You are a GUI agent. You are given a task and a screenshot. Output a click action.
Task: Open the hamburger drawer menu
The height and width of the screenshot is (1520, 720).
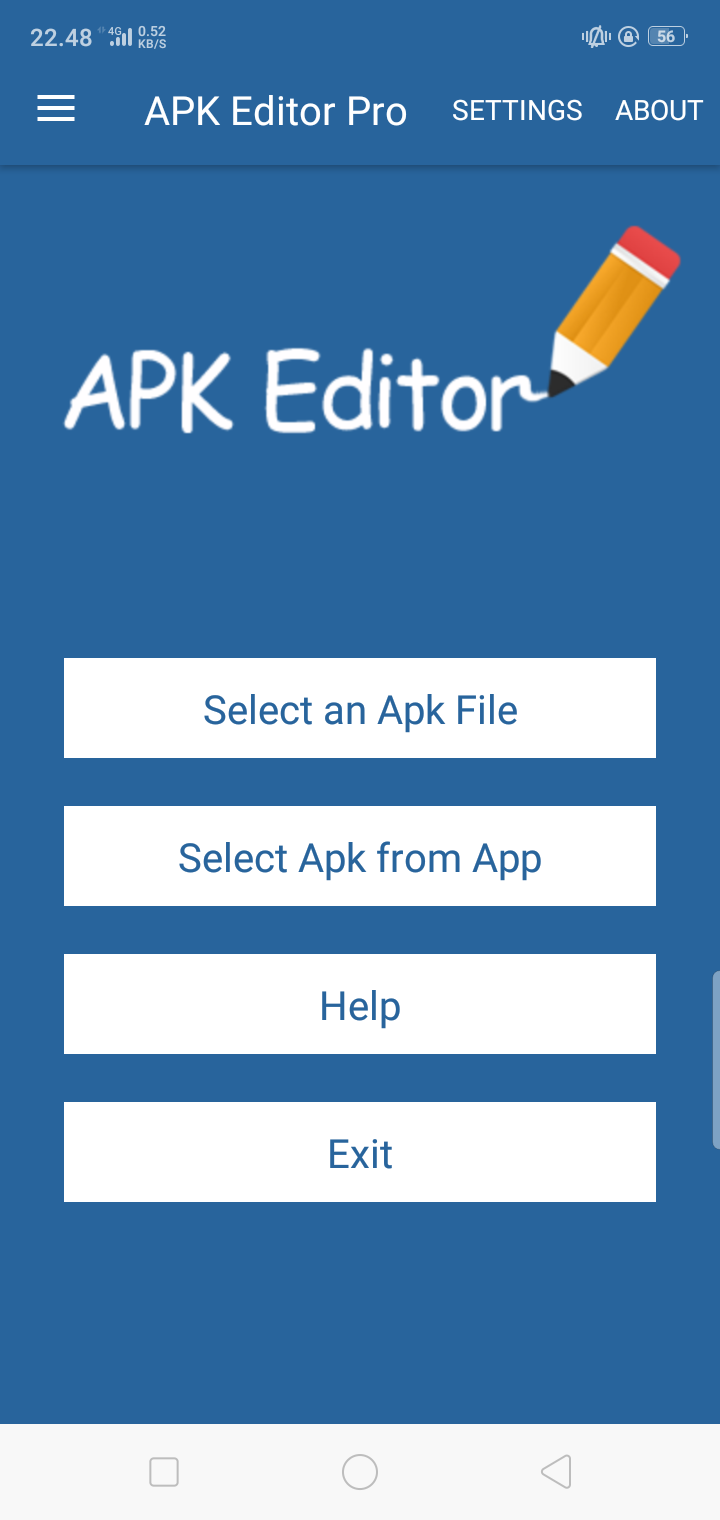[x=56, y=109]
